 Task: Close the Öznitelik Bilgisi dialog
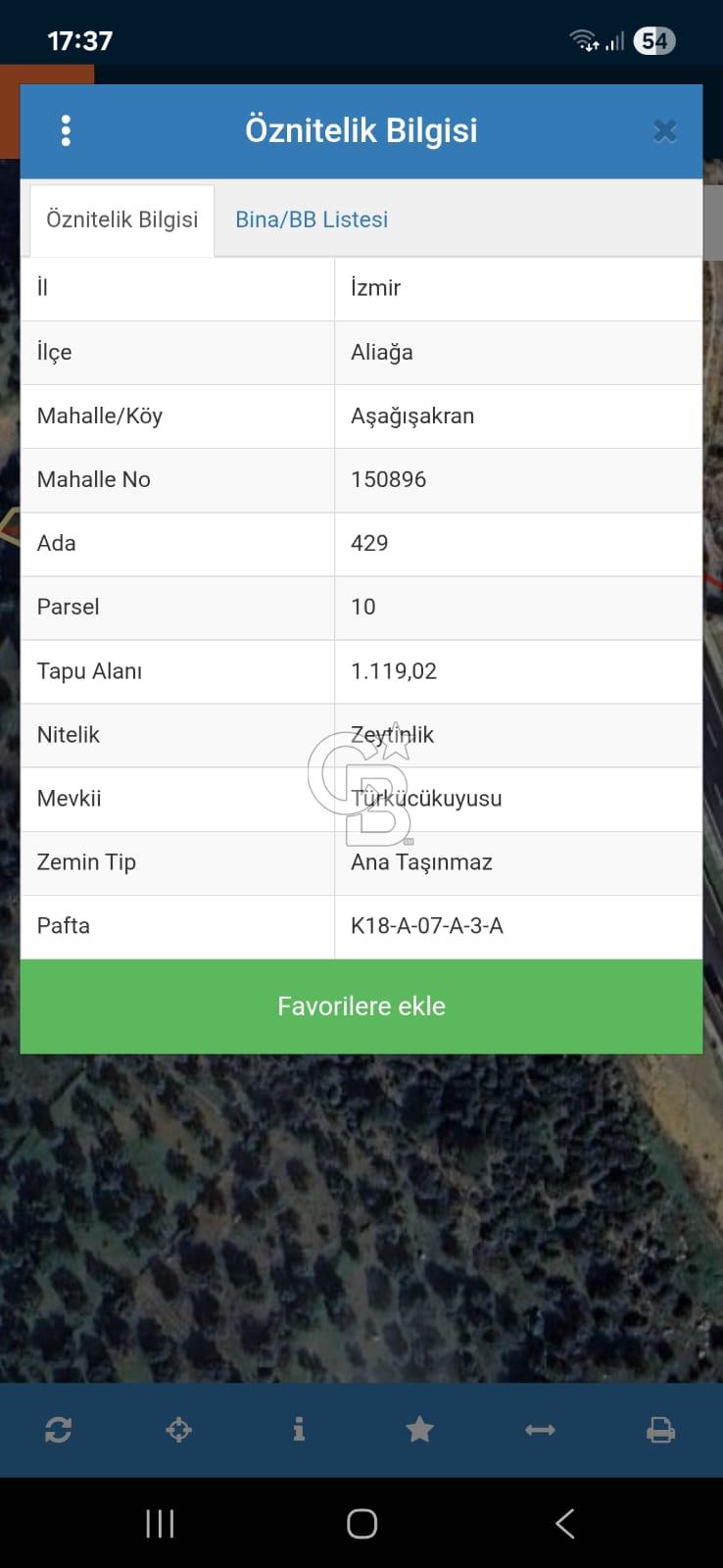665,129
